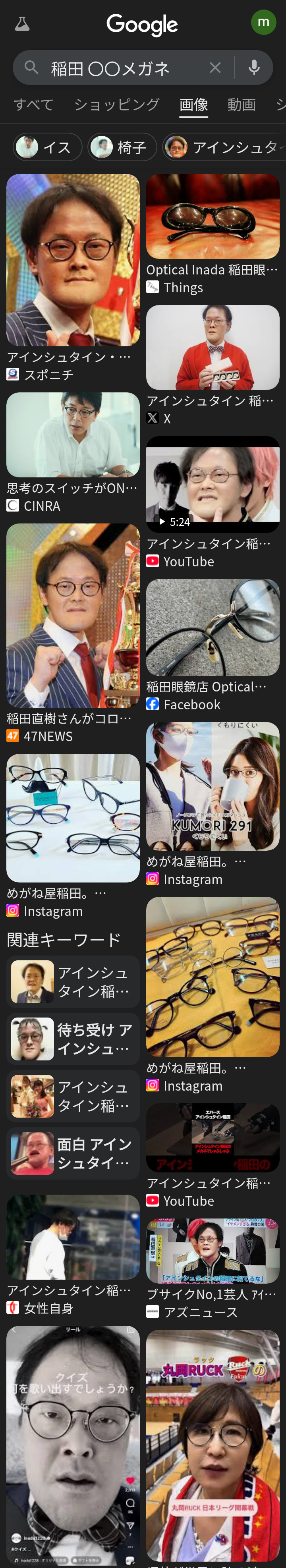
Task: Open the アズニュース image result
Action: pyautogui.click(x=213, y=1250)
